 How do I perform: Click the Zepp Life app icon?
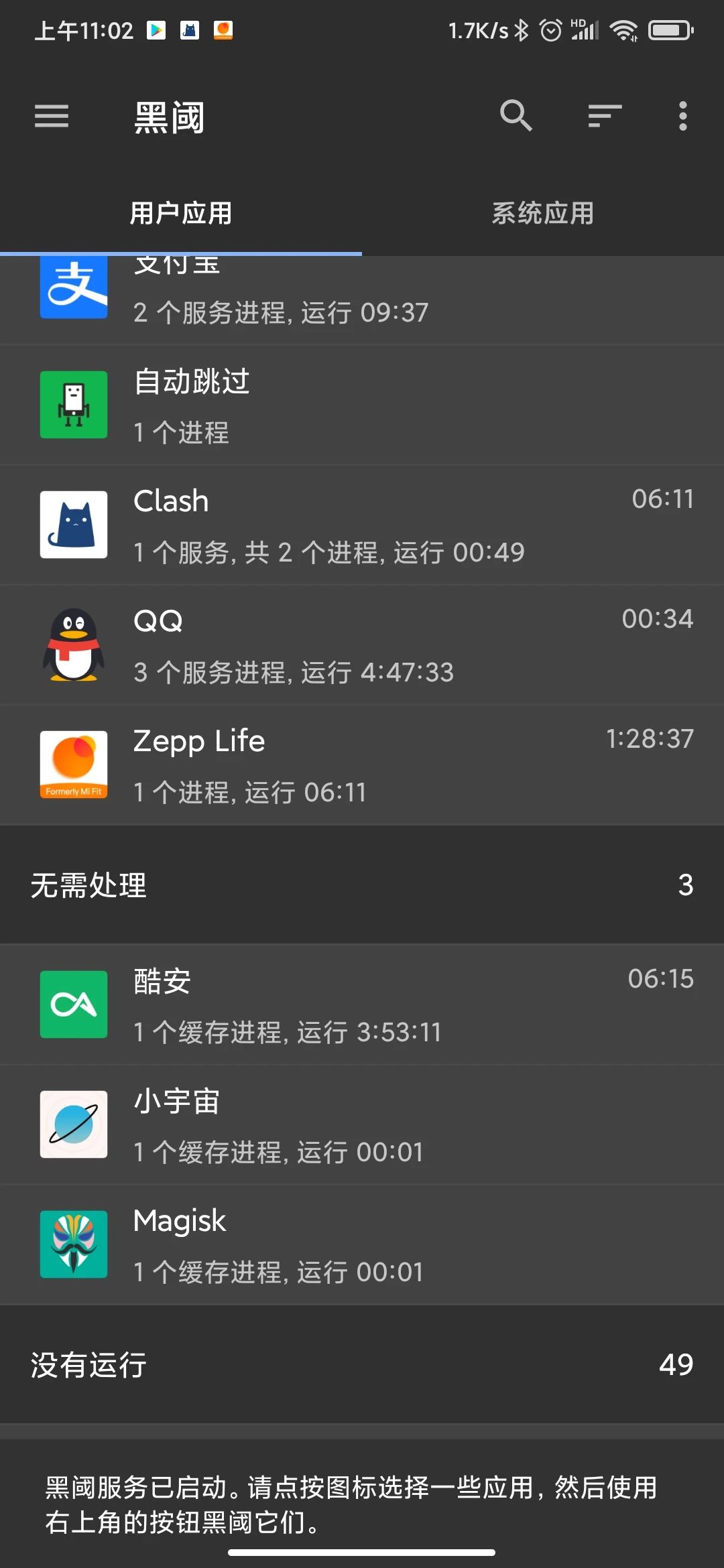click(74, 764)
